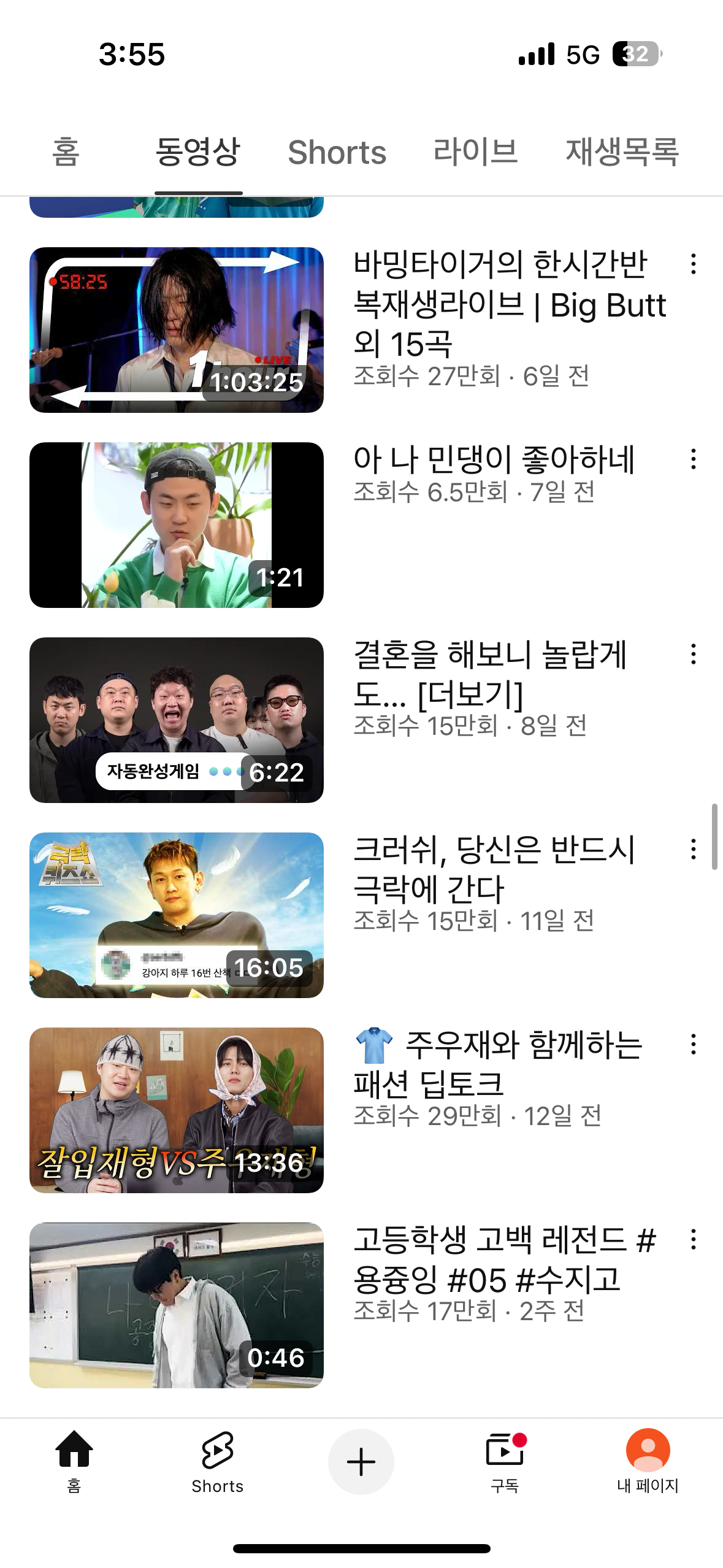
Task: Open the 라이브 tab
Action: point(475,152)
